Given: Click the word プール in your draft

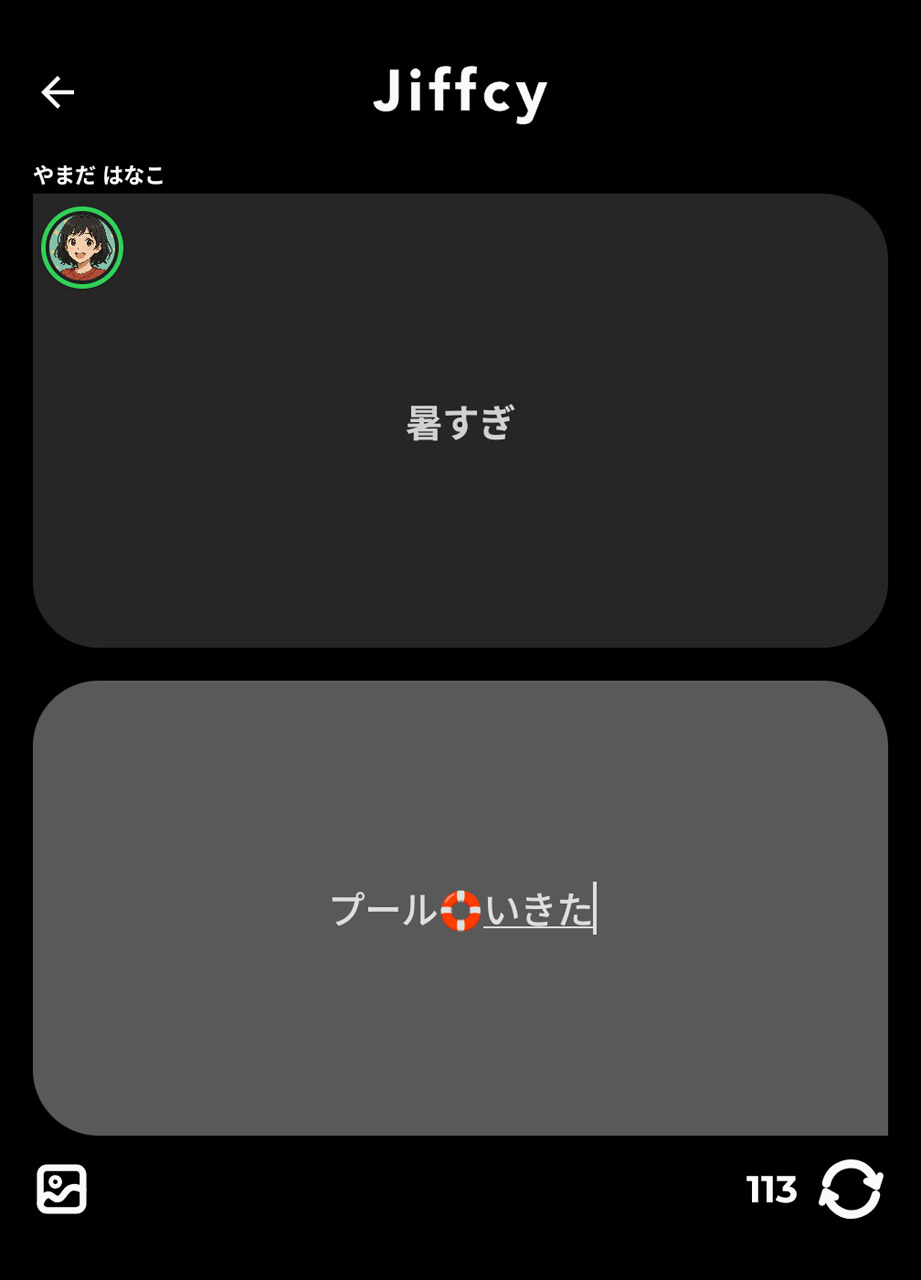Looking at the screenshot, I should click(385, 910).
